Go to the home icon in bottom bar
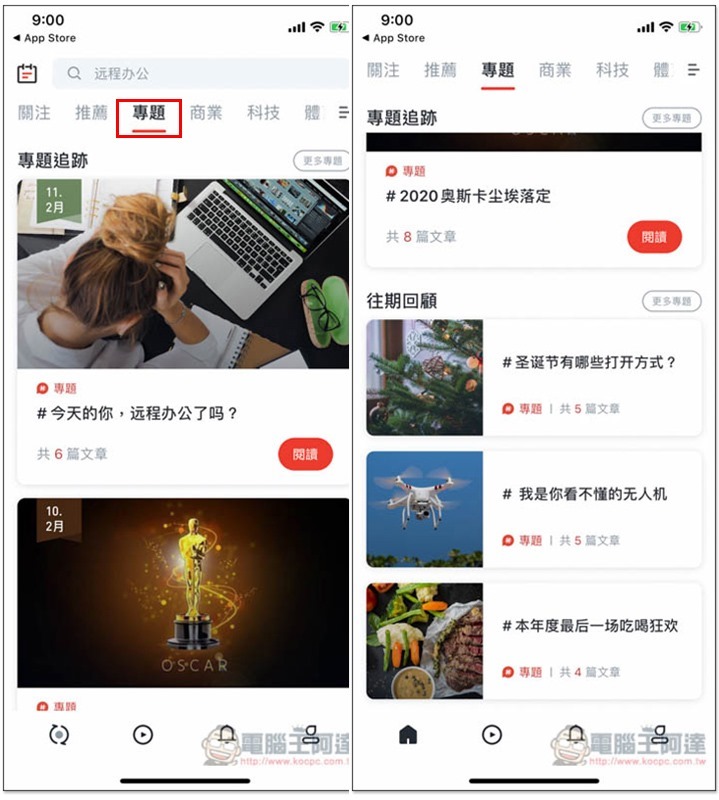The height and width of the screenshot is (800, 719). point(408,735)
